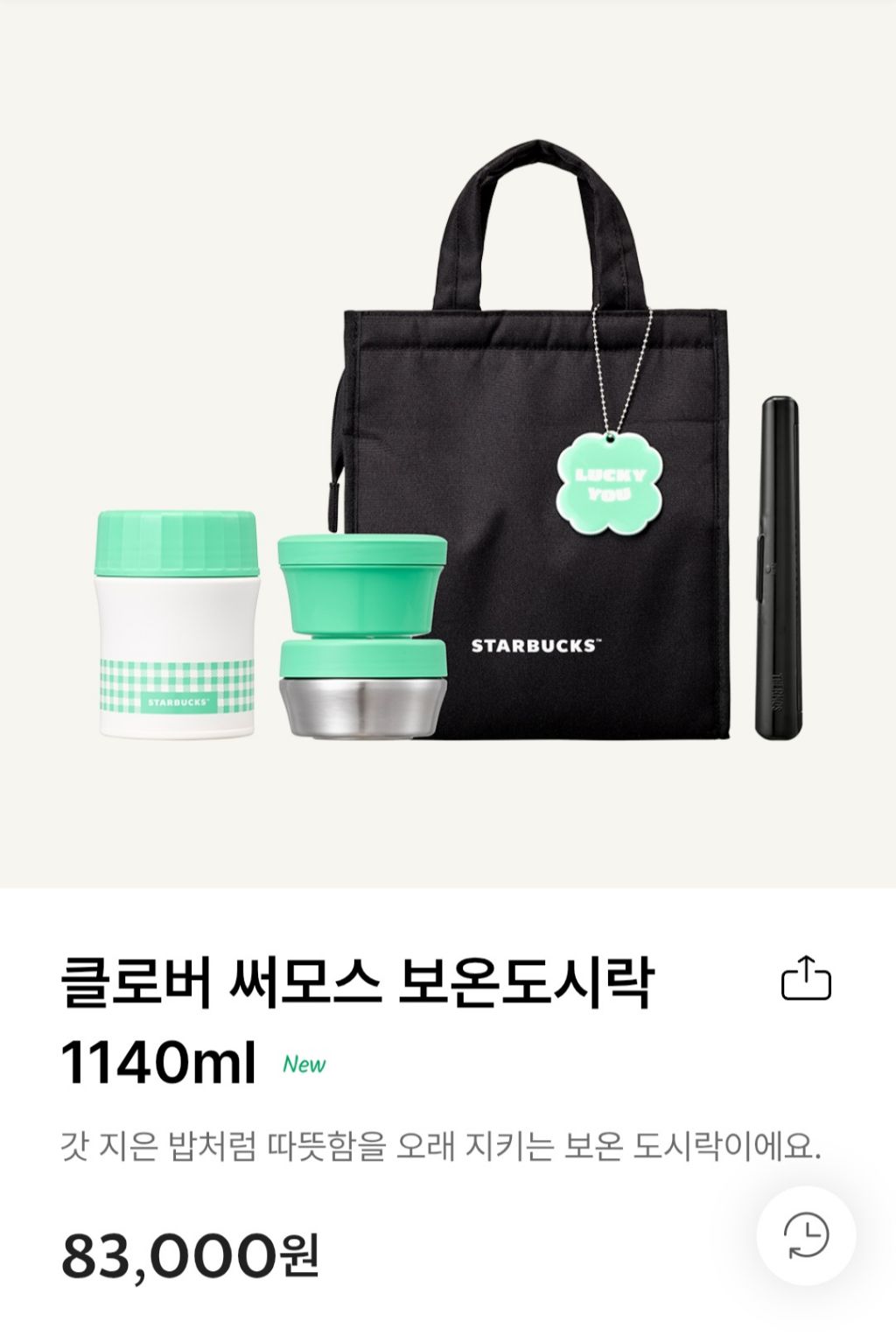
Task: Share the Clover Thermos lunch box
Action: coord(805,979)
